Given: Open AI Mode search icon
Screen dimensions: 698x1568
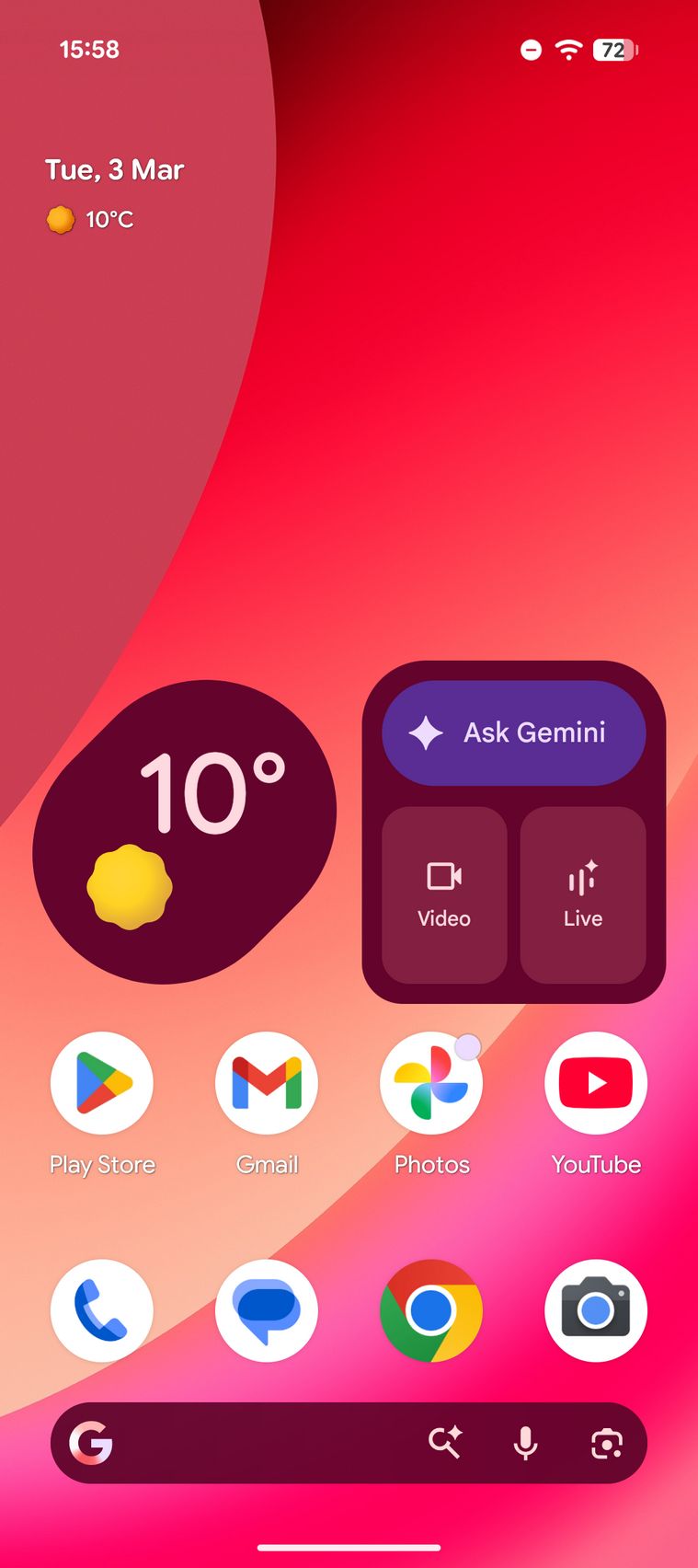Looking at the screenshot, I should [x=445, y=1443].
